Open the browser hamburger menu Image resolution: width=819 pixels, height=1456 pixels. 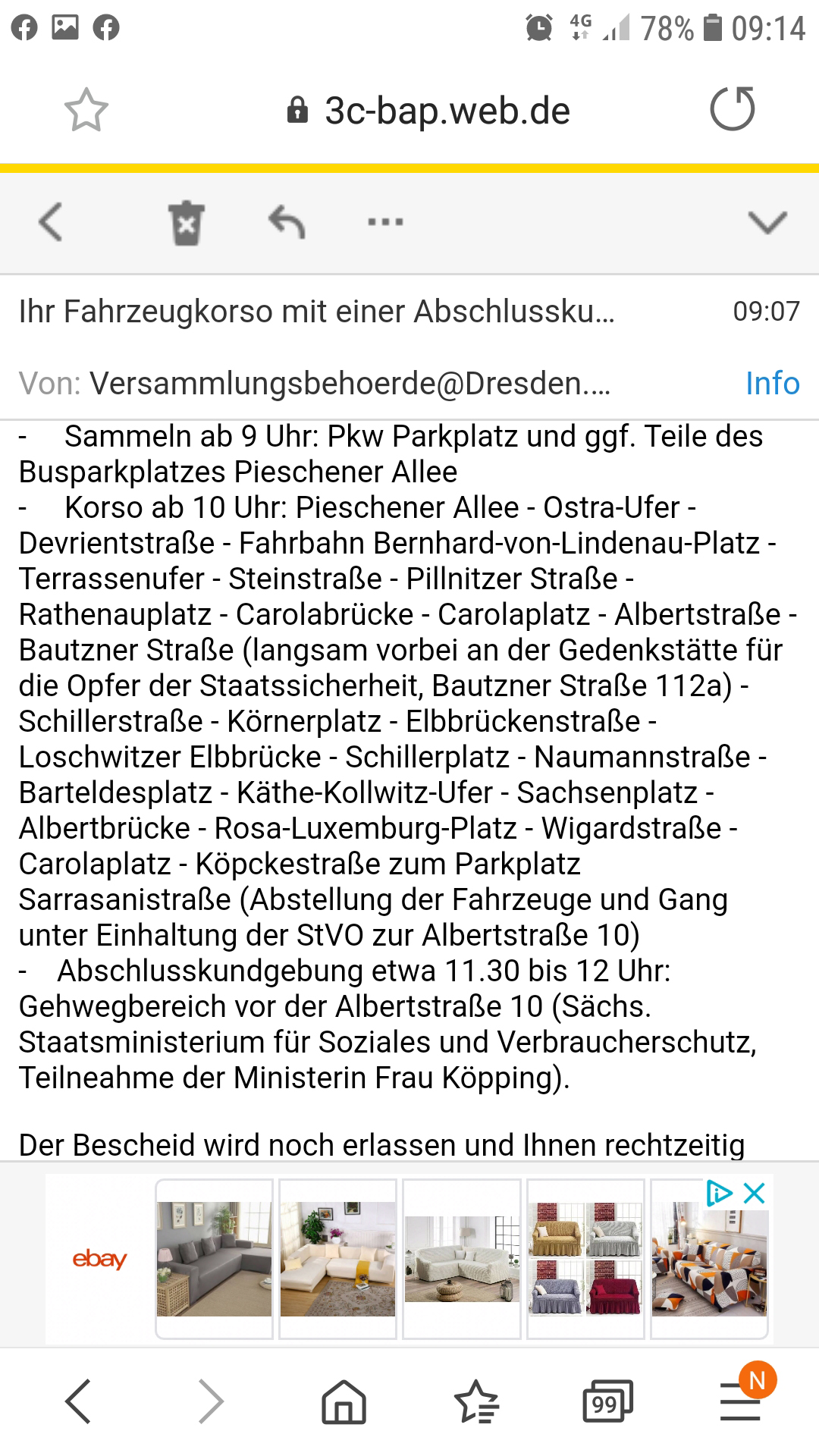741,1401
